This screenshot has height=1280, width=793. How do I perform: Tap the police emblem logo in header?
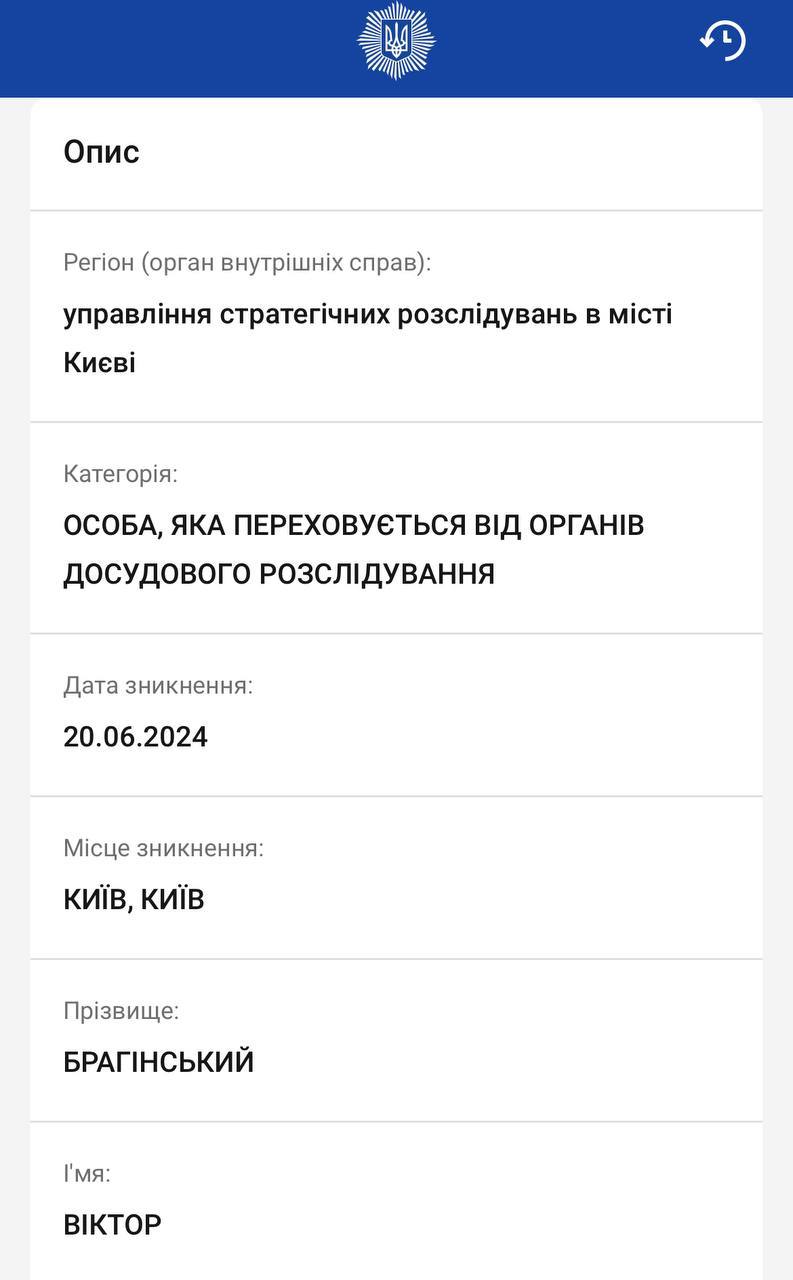[396, 41]
